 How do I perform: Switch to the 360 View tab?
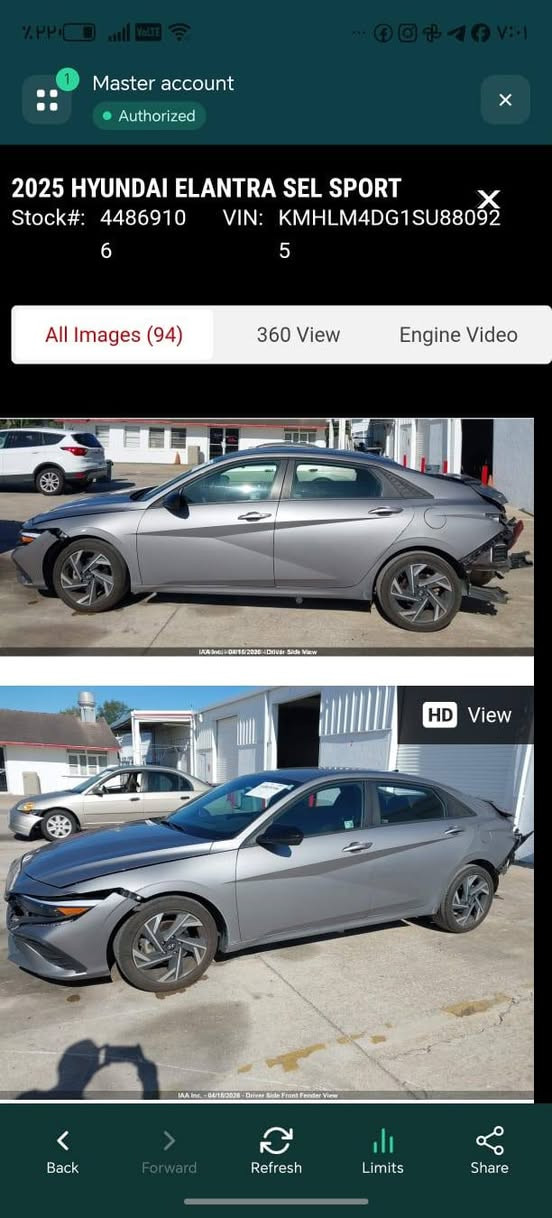coord(298,335)
